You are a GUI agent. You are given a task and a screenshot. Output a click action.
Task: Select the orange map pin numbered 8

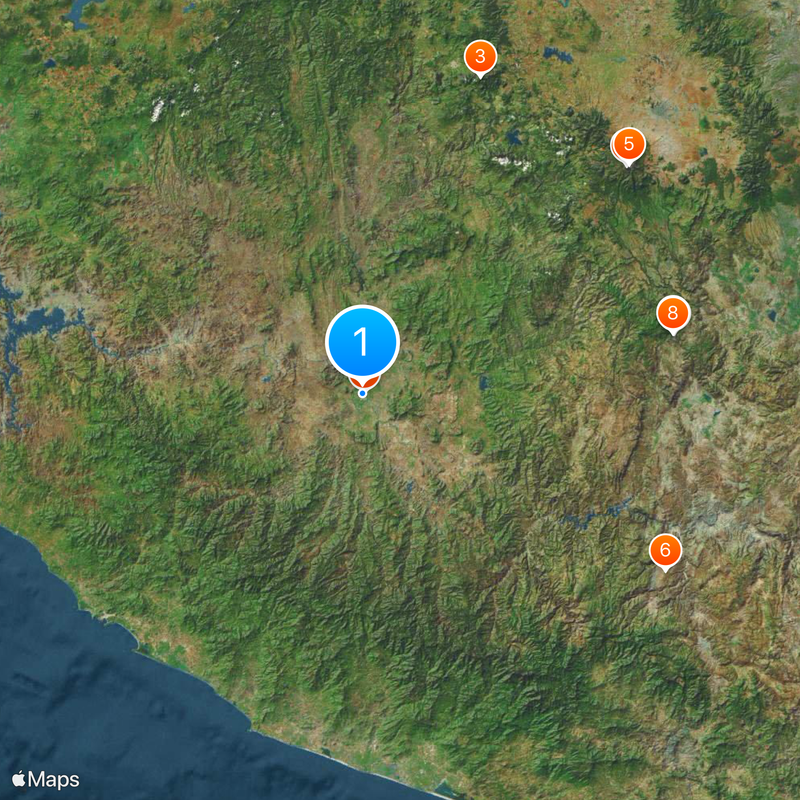pyautogui.click(x=673, y=314)
